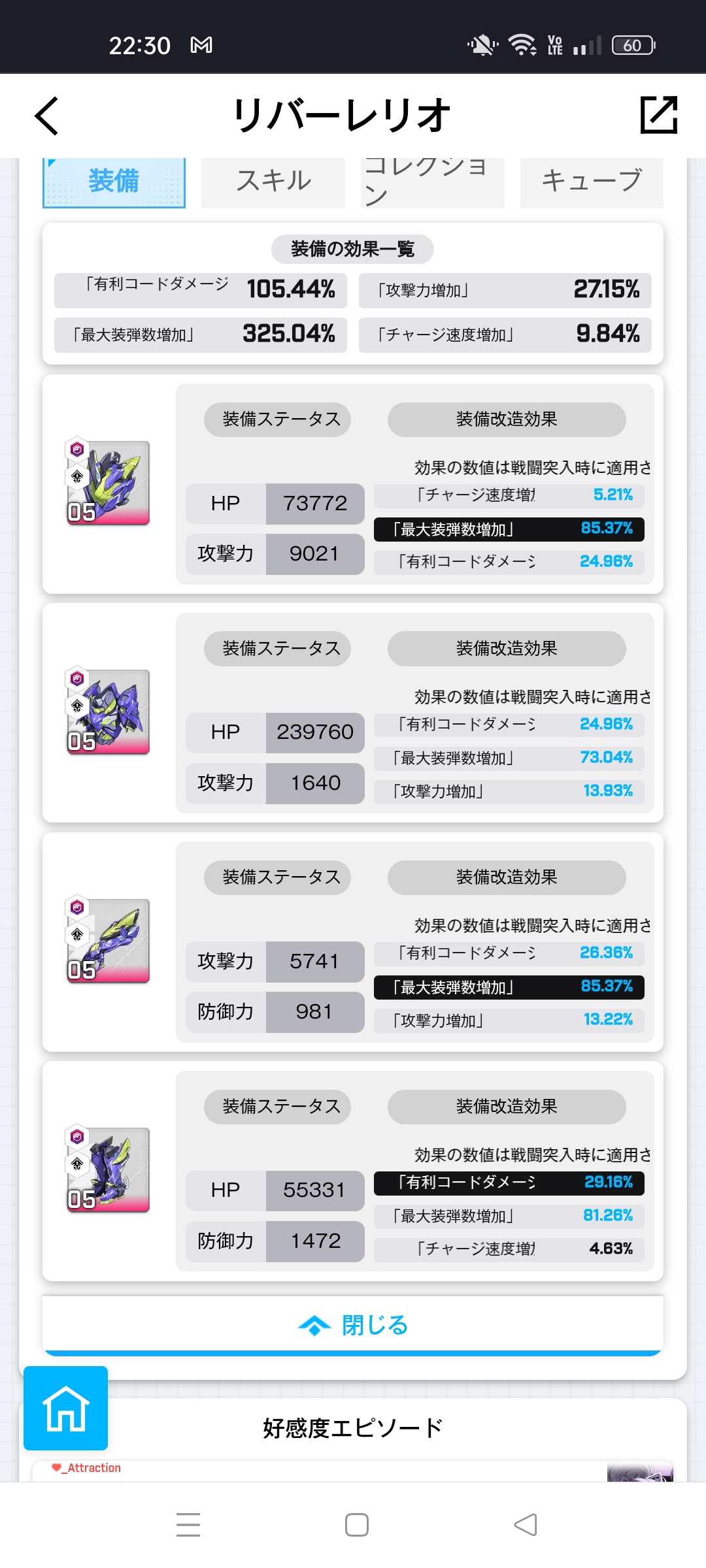Switch to the コレクション tab
This screenshot has width=706, height=1568.
click(432, 182)
